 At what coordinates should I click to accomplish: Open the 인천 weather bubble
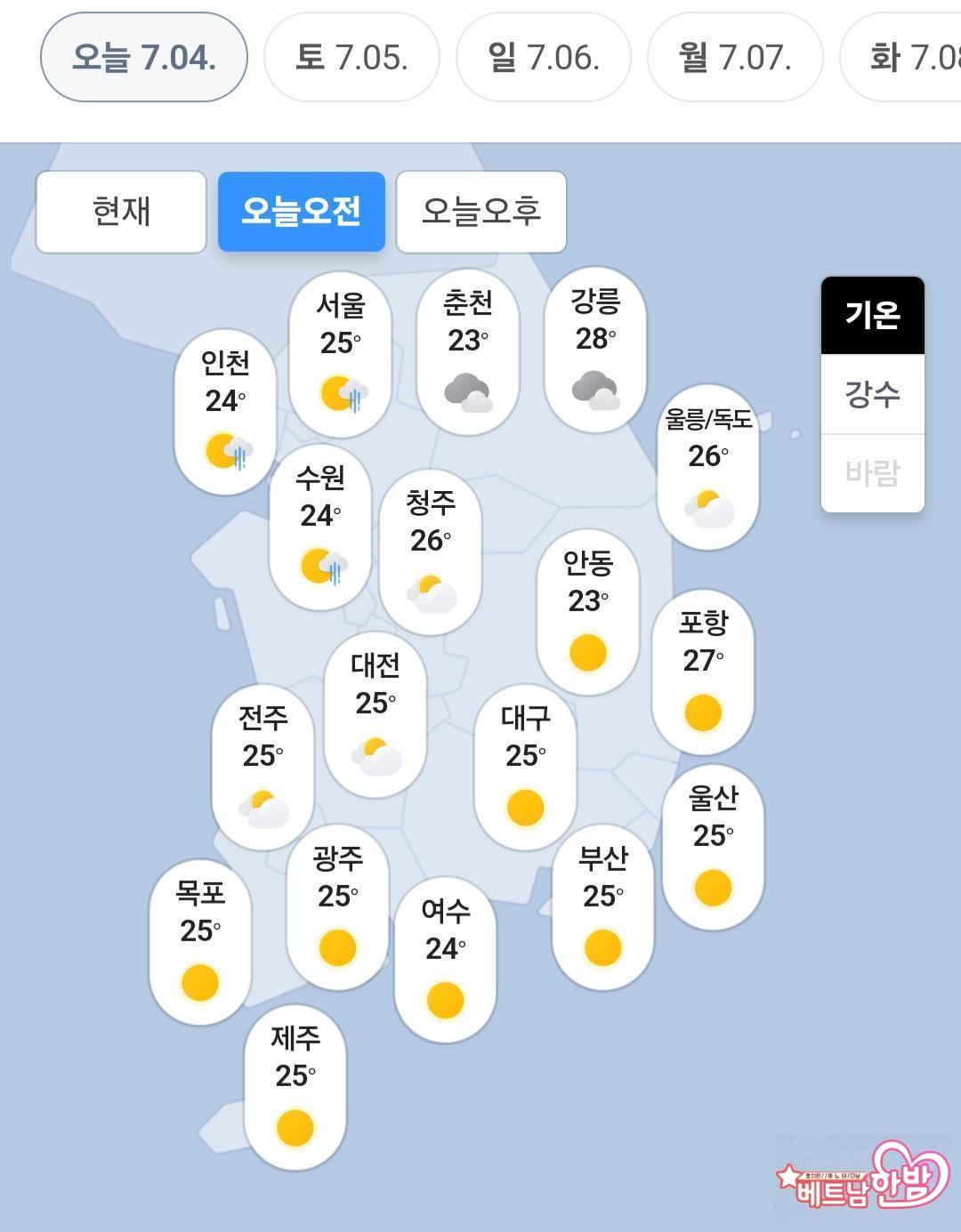pyautogui.click(x=225, y=412)
